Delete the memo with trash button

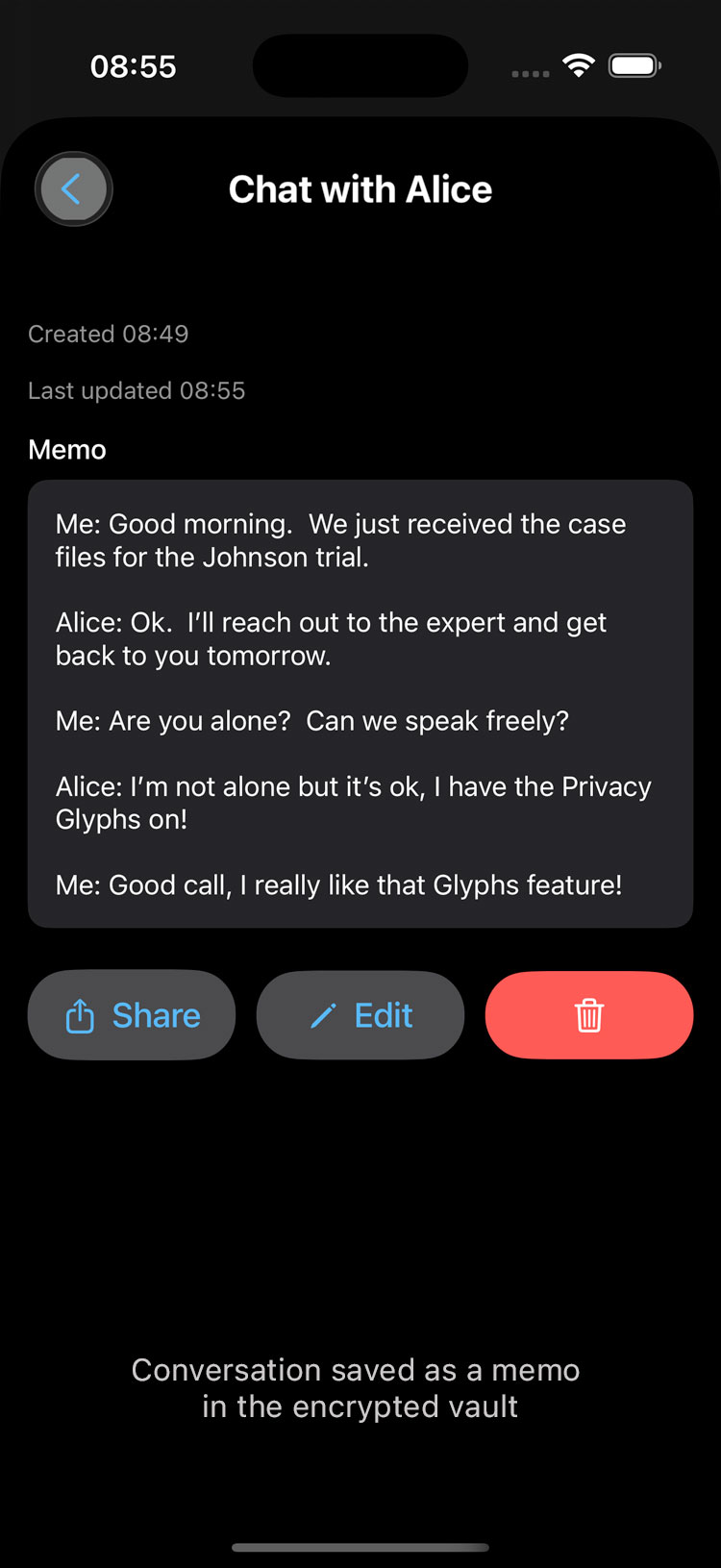[x=588, y=1015]
